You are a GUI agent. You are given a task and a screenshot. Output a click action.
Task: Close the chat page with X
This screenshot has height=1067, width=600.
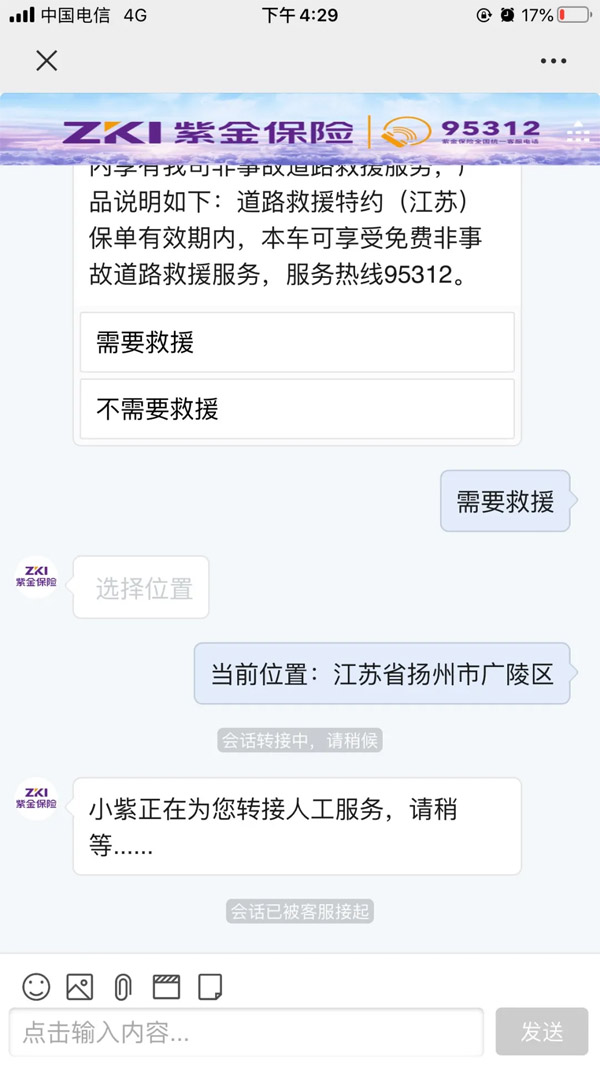pos(46,61)
